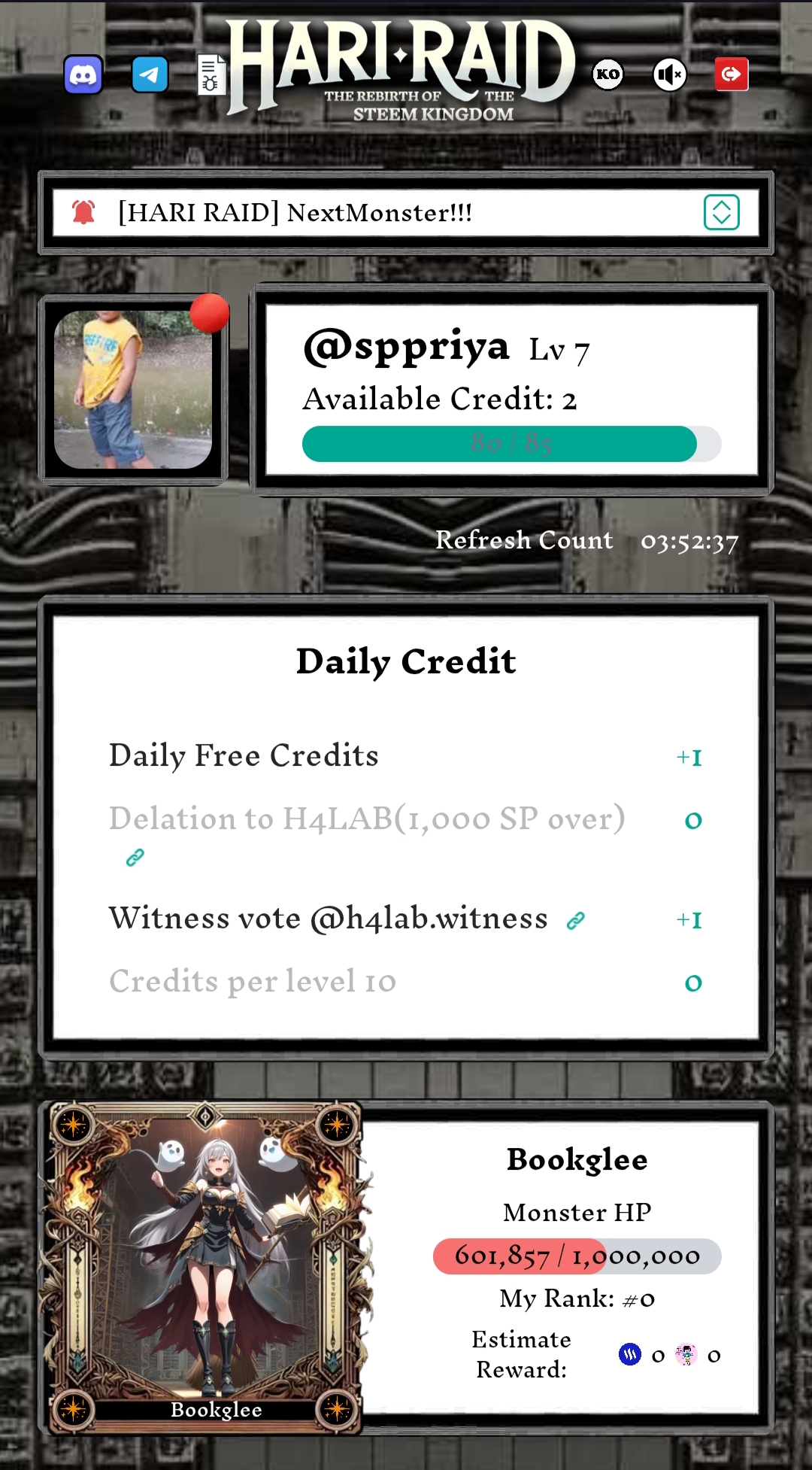Log out with the red exit icon
This screenshot has width=812, height=1470.
pos(732,74)
